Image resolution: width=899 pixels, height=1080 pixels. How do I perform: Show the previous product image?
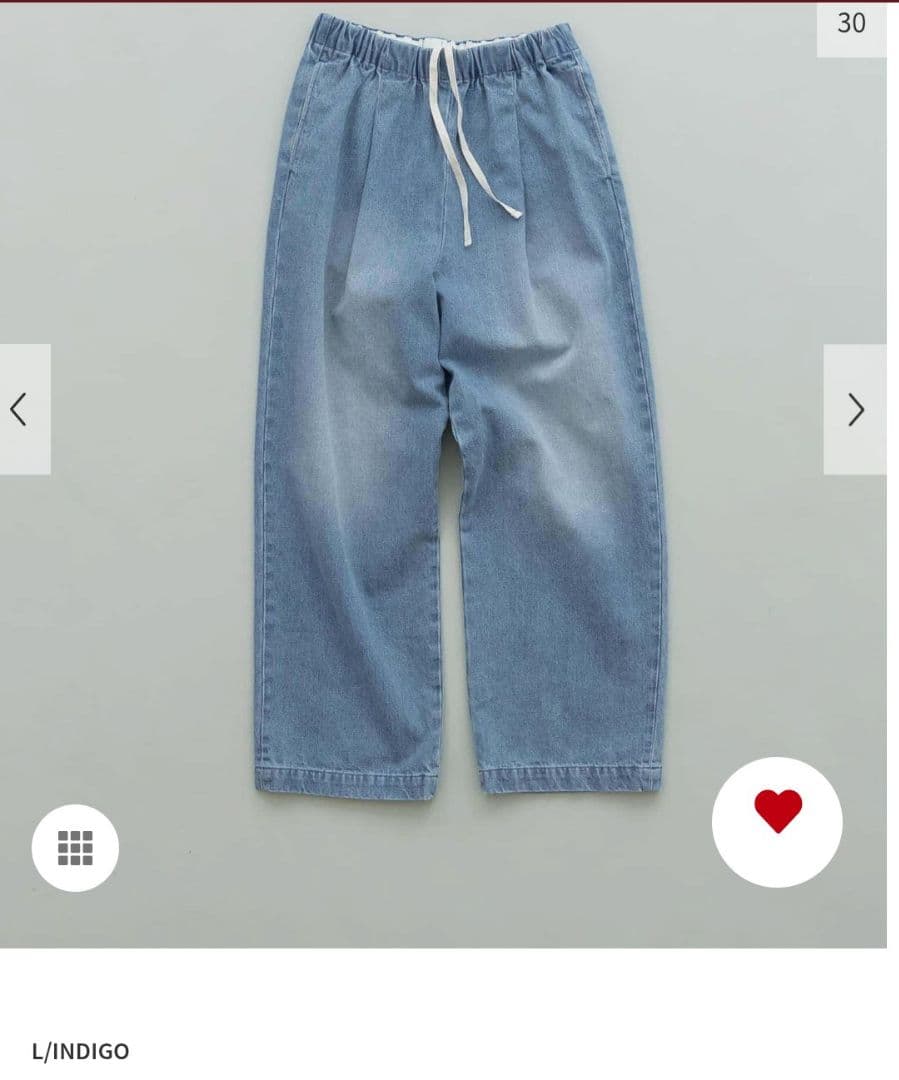[x=22, y=409]
